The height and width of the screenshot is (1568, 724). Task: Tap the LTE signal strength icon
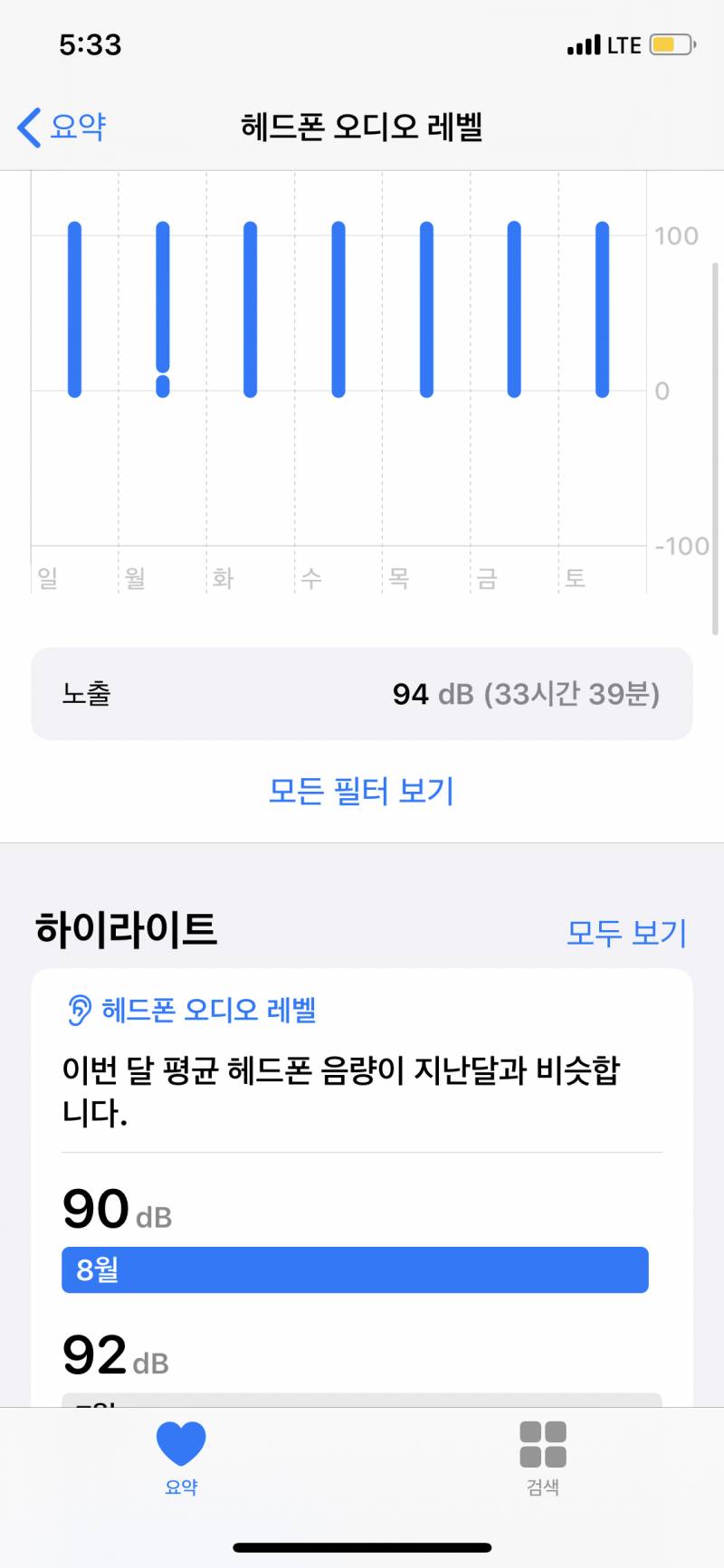tap(585, 43)
